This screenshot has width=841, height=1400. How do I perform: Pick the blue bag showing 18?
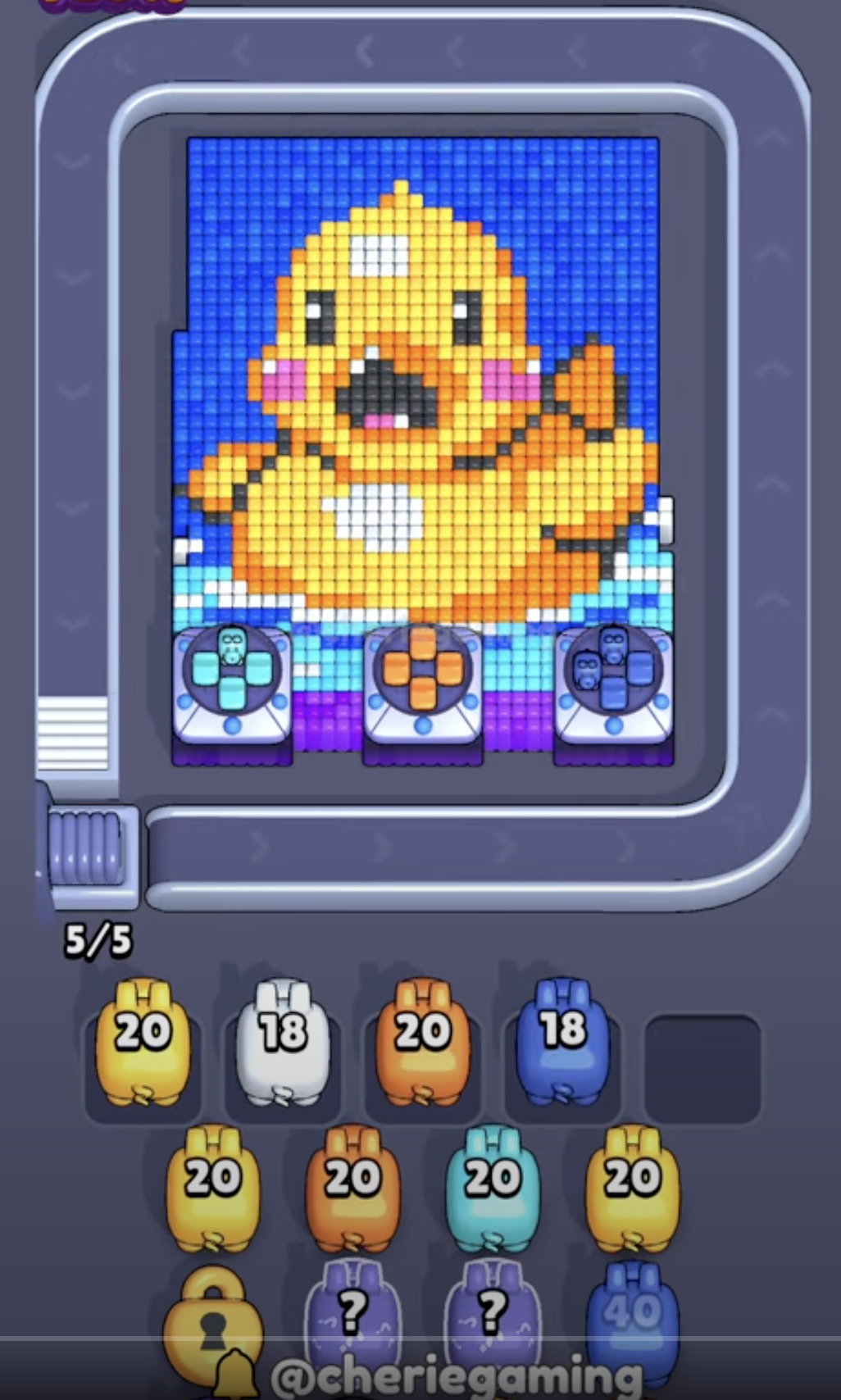[x=561, y=1047]
